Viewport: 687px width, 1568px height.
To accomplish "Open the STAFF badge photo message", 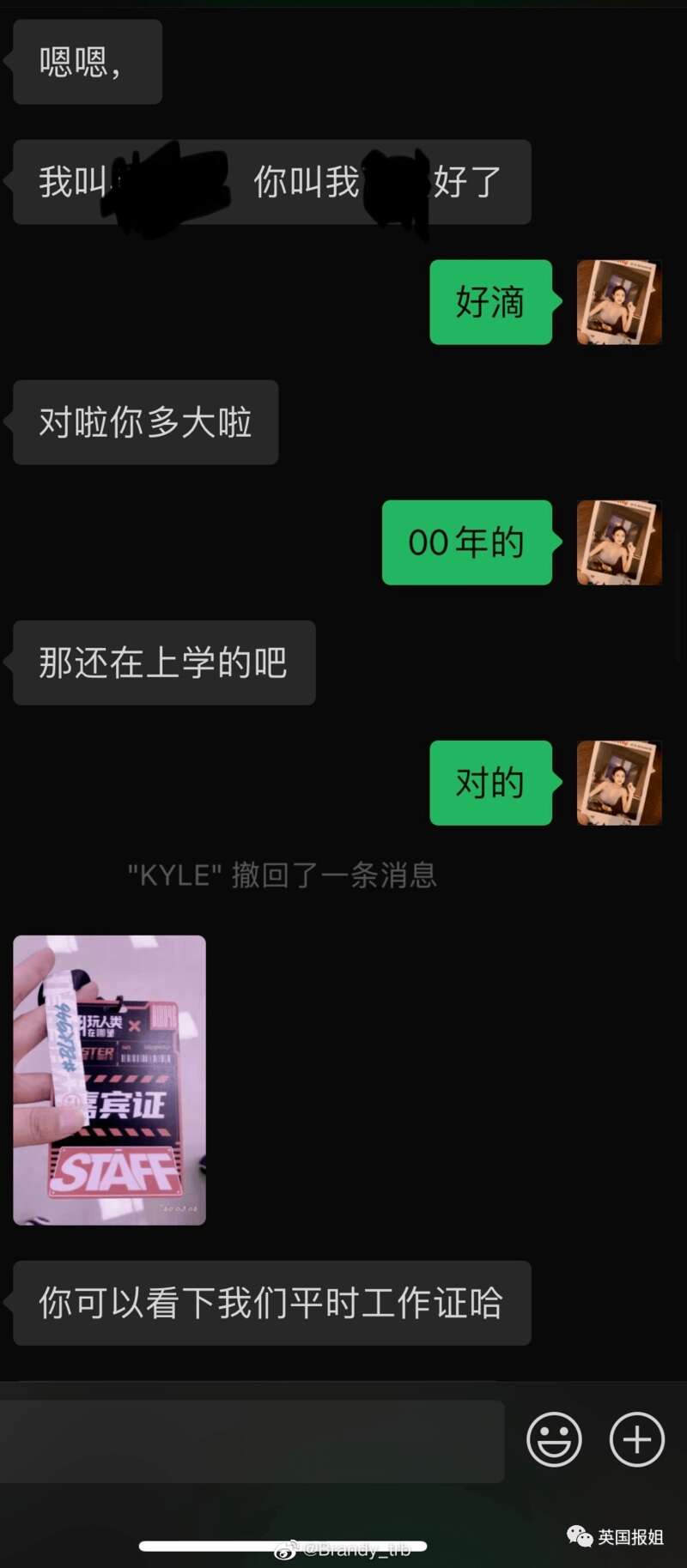I will (109, 1080).
